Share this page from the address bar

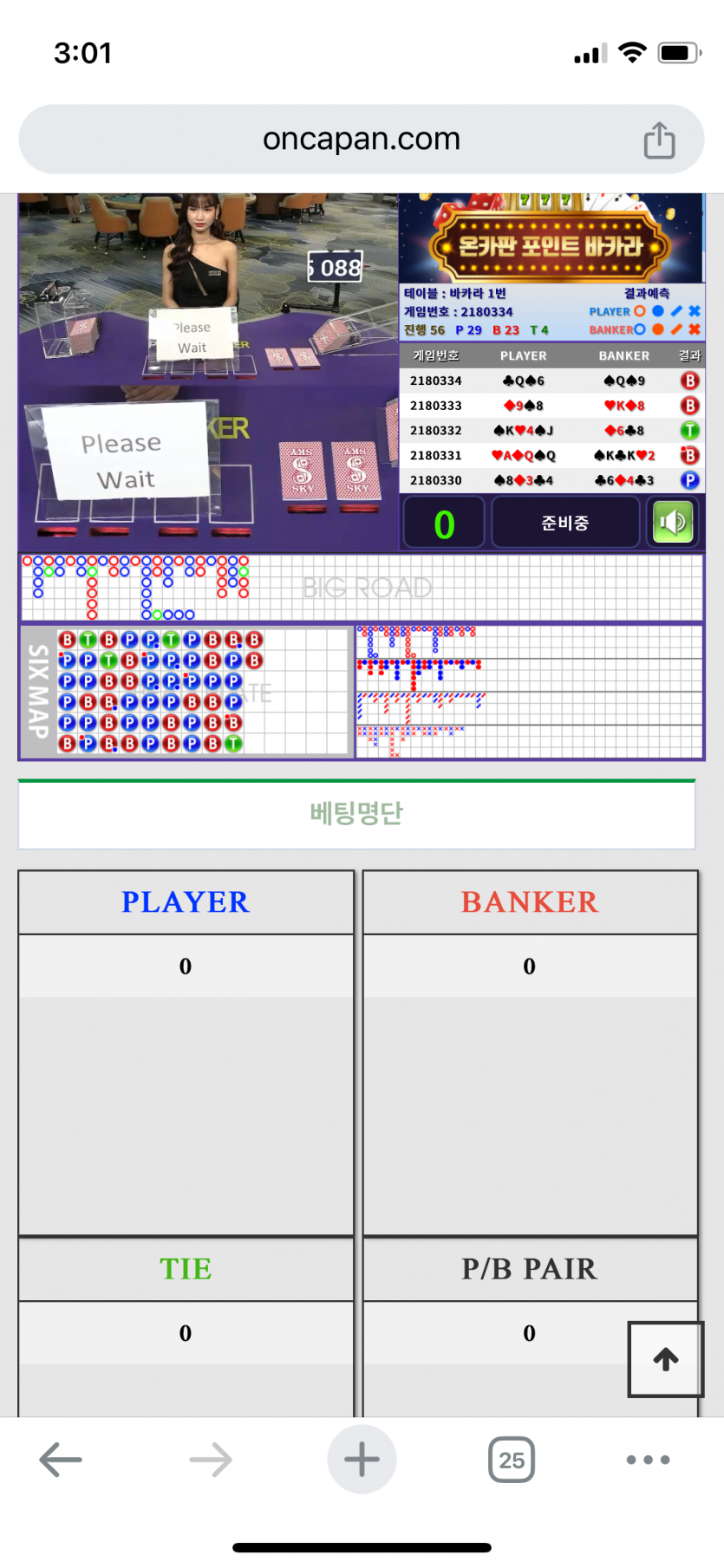pos(659,140)
